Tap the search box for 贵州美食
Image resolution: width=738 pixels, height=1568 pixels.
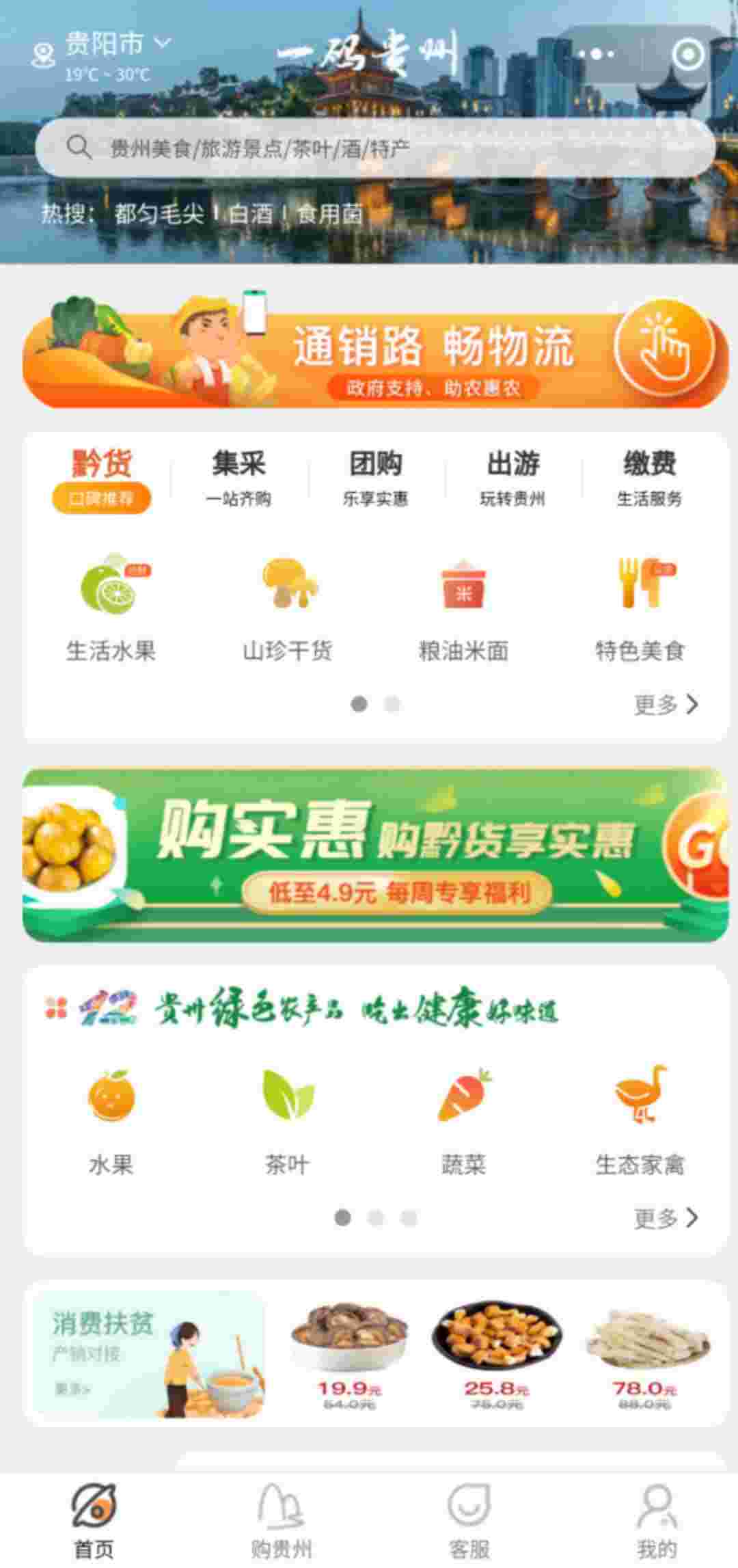point(374,148)
